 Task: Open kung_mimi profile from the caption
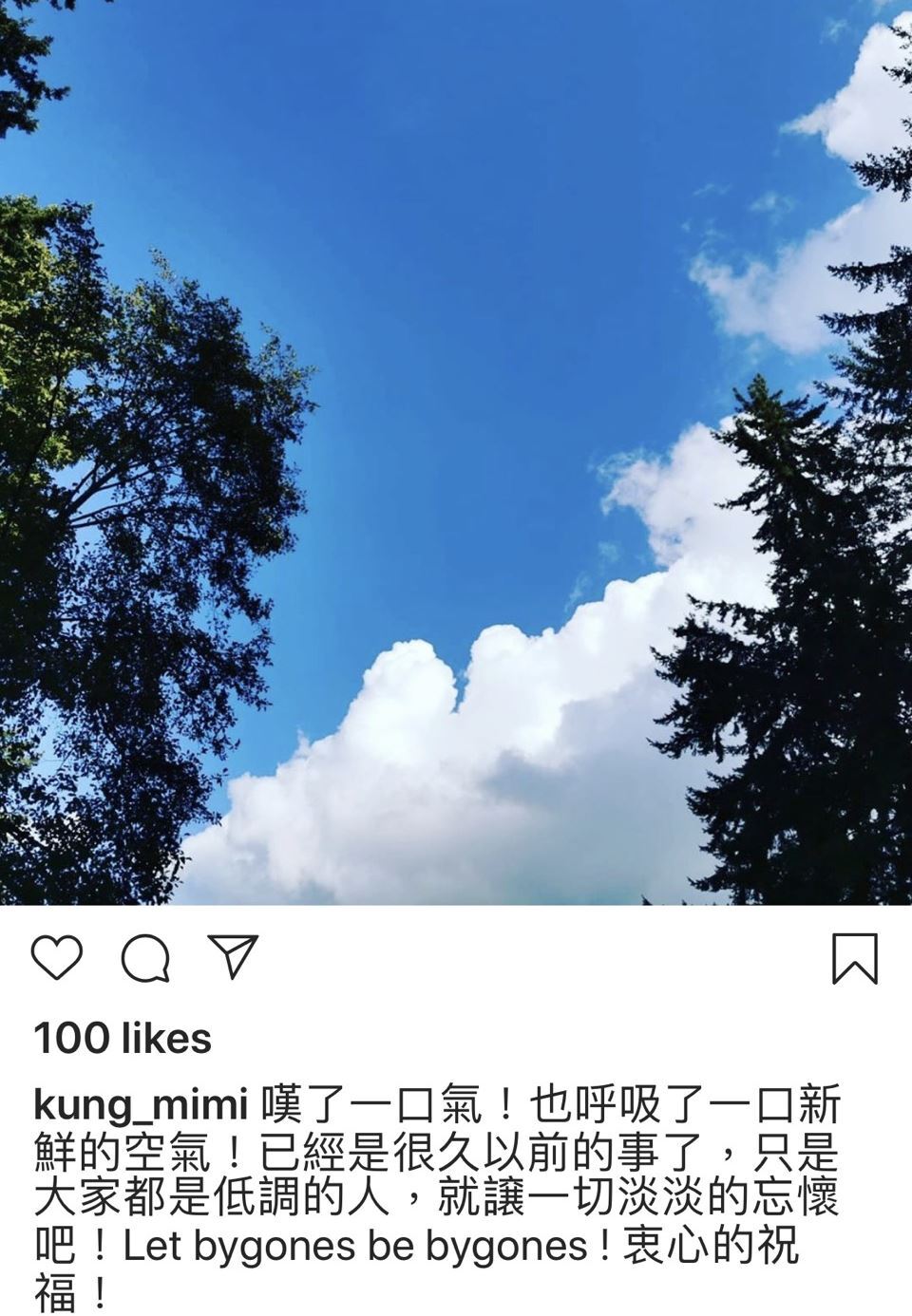141,1104
